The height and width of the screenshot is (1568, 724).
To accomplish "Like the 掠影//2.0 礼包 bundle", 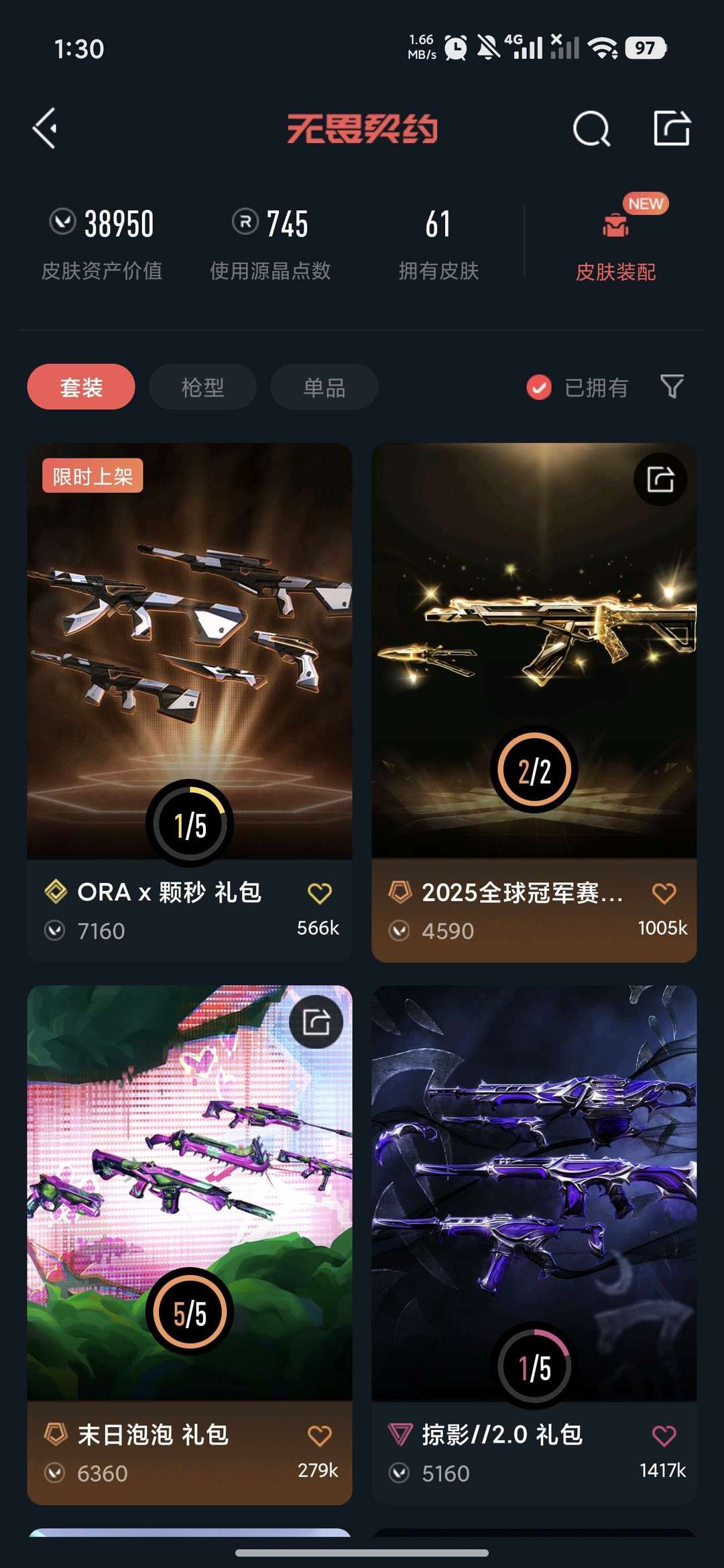I will (664, 1435).
